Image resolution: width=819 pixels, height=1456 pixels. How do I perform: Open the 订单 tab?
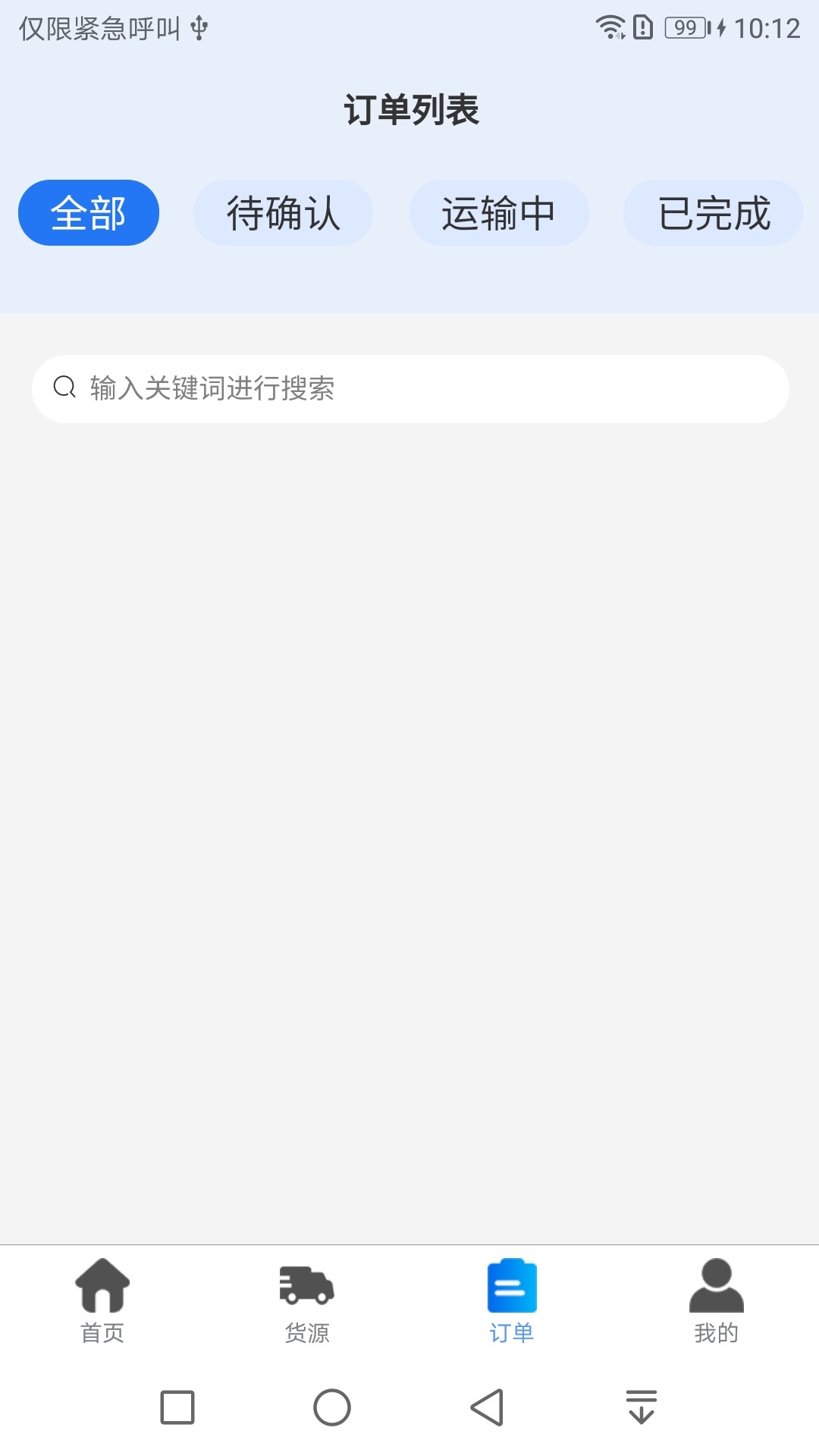click(x=512, y=1300)
